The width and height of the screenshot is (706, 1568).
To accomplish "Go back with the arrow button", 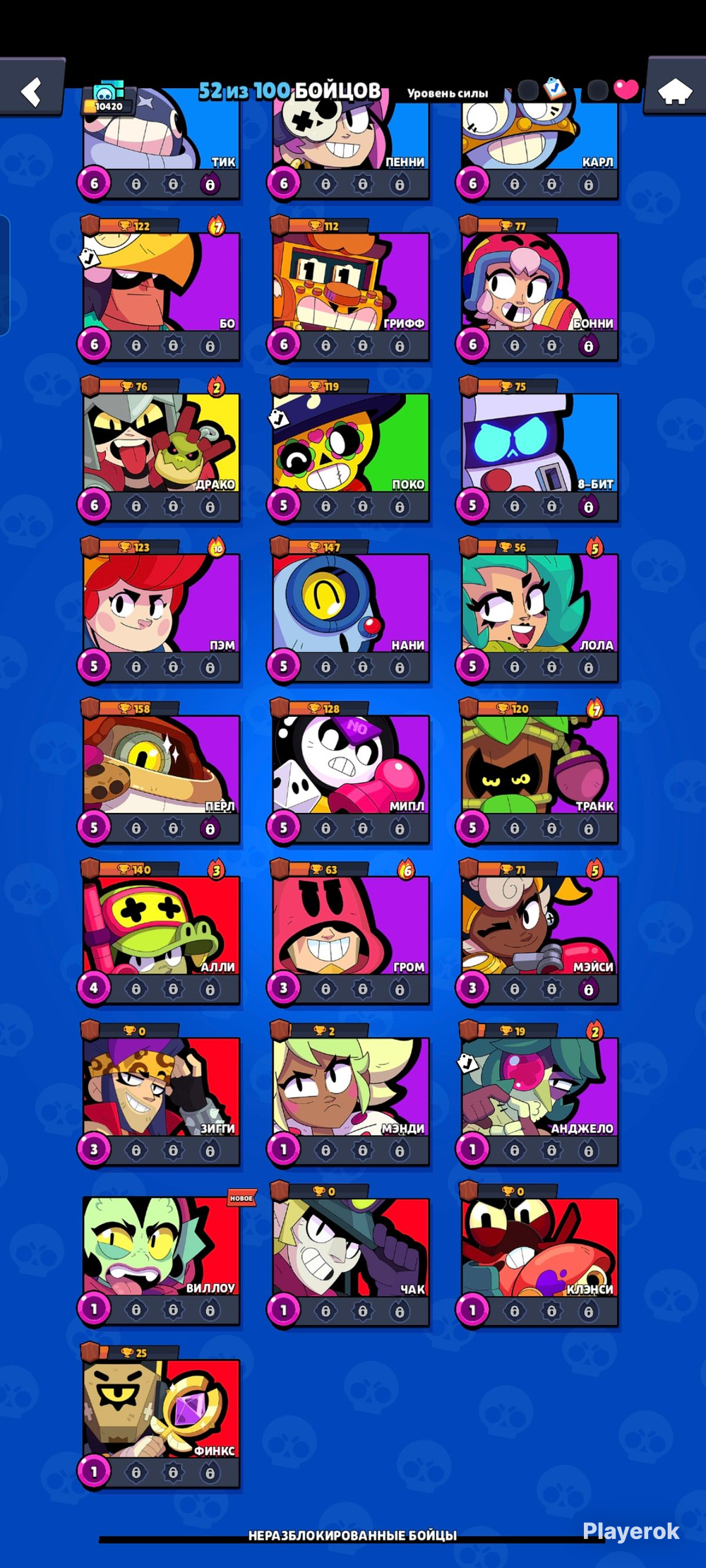I will 31,91.
